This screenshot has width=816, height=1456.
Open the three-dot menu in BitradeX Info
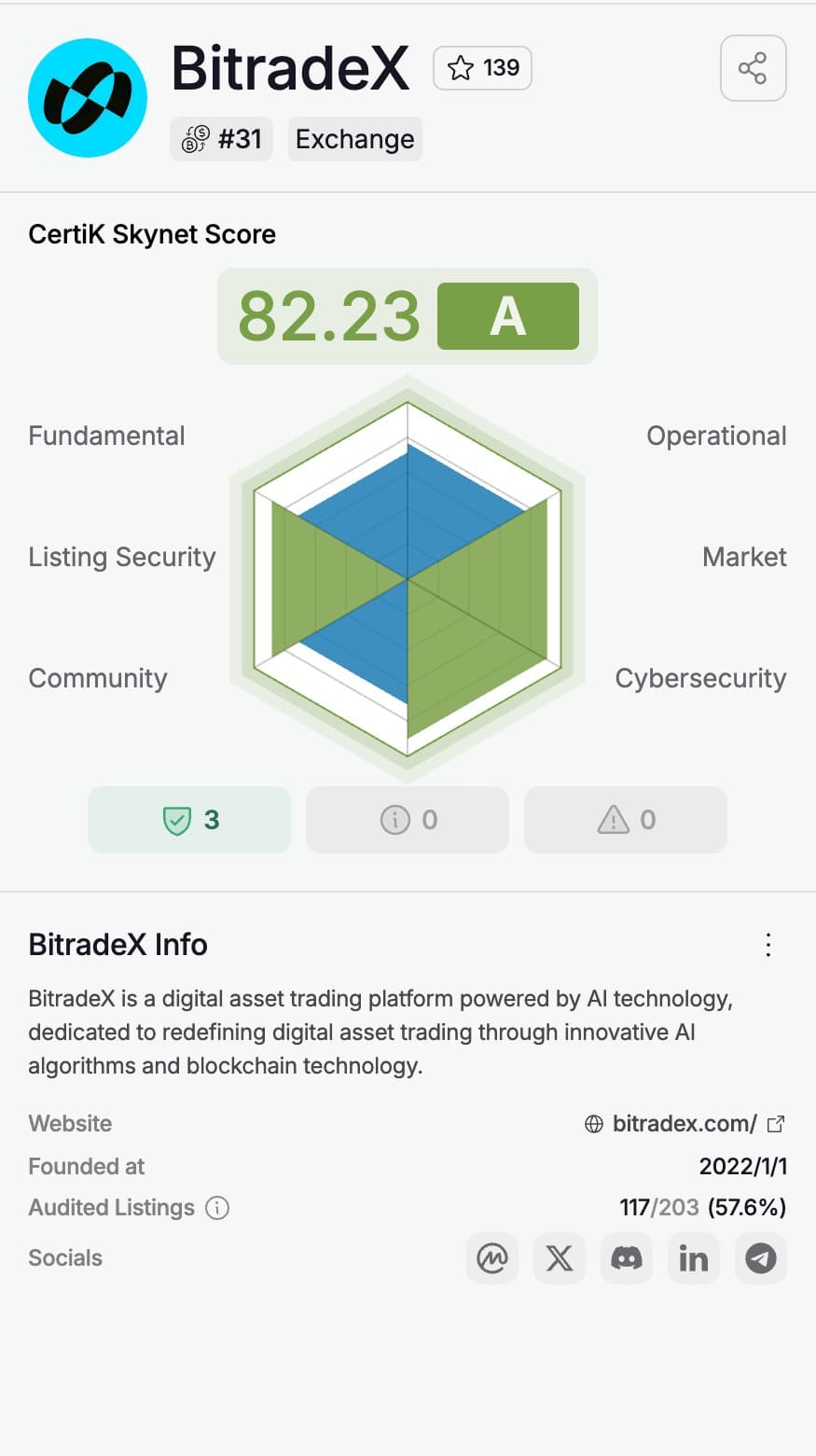point(768,945)
